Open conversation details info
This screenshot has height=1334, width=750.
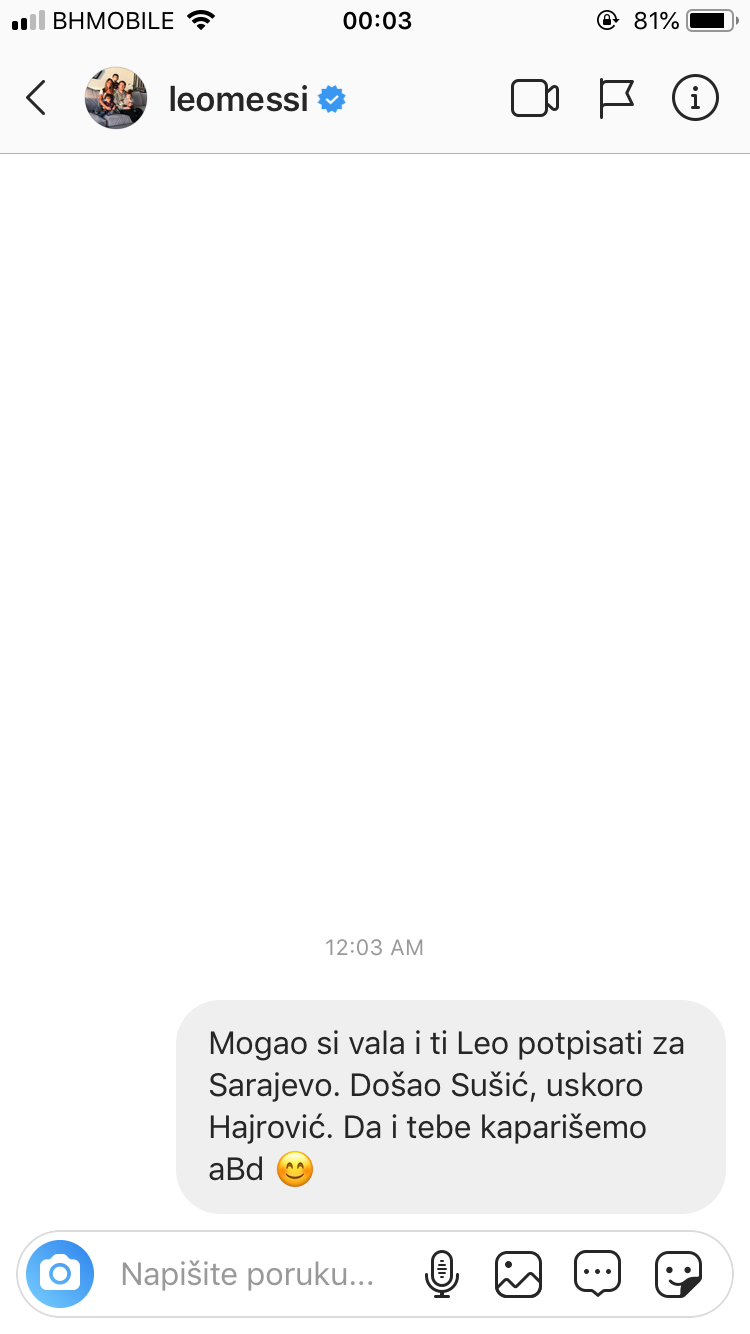pos(695,98)
